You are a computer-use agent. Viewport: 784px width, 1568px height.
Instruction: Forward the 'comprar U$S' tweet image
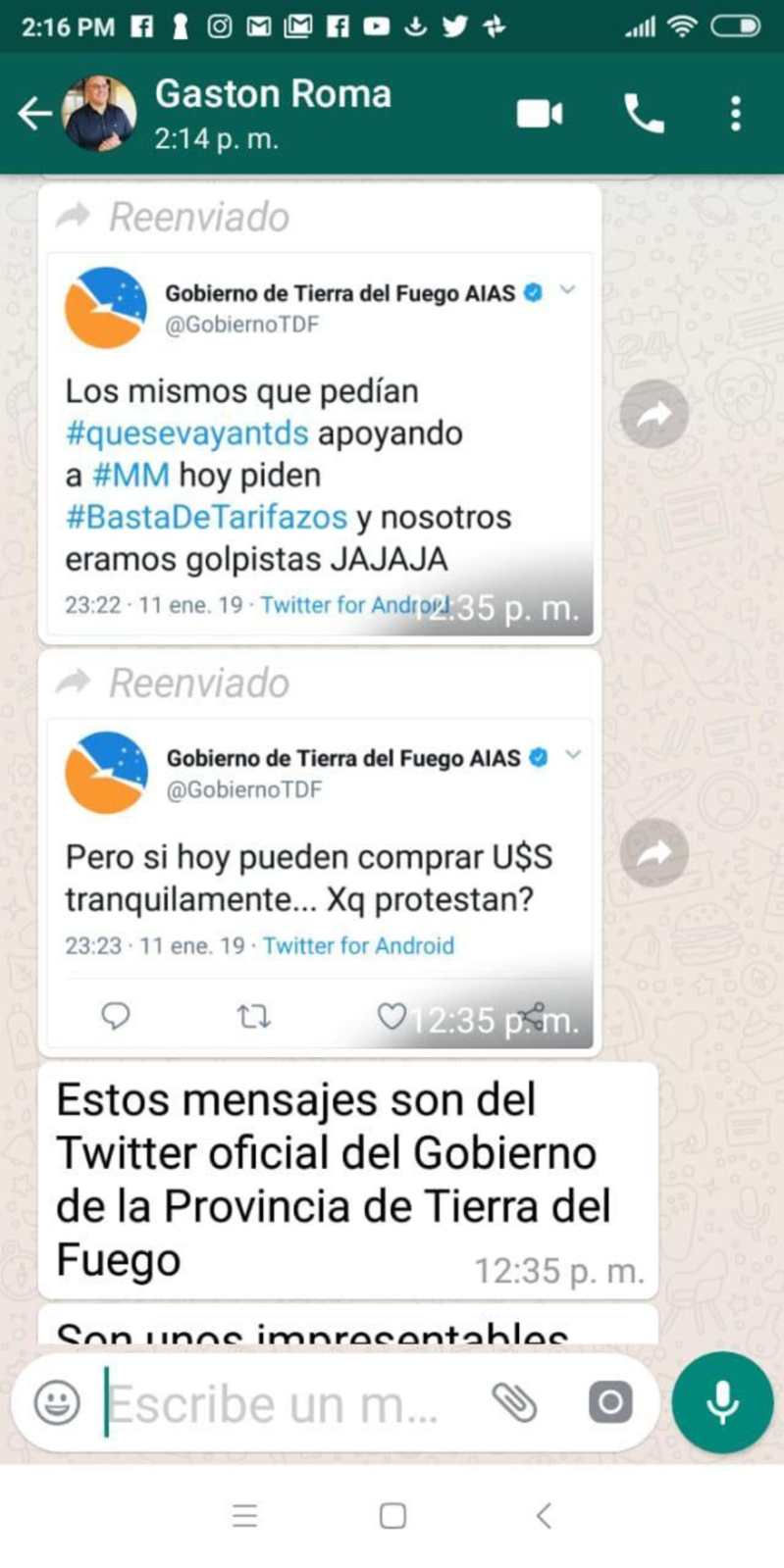point(654,852)
